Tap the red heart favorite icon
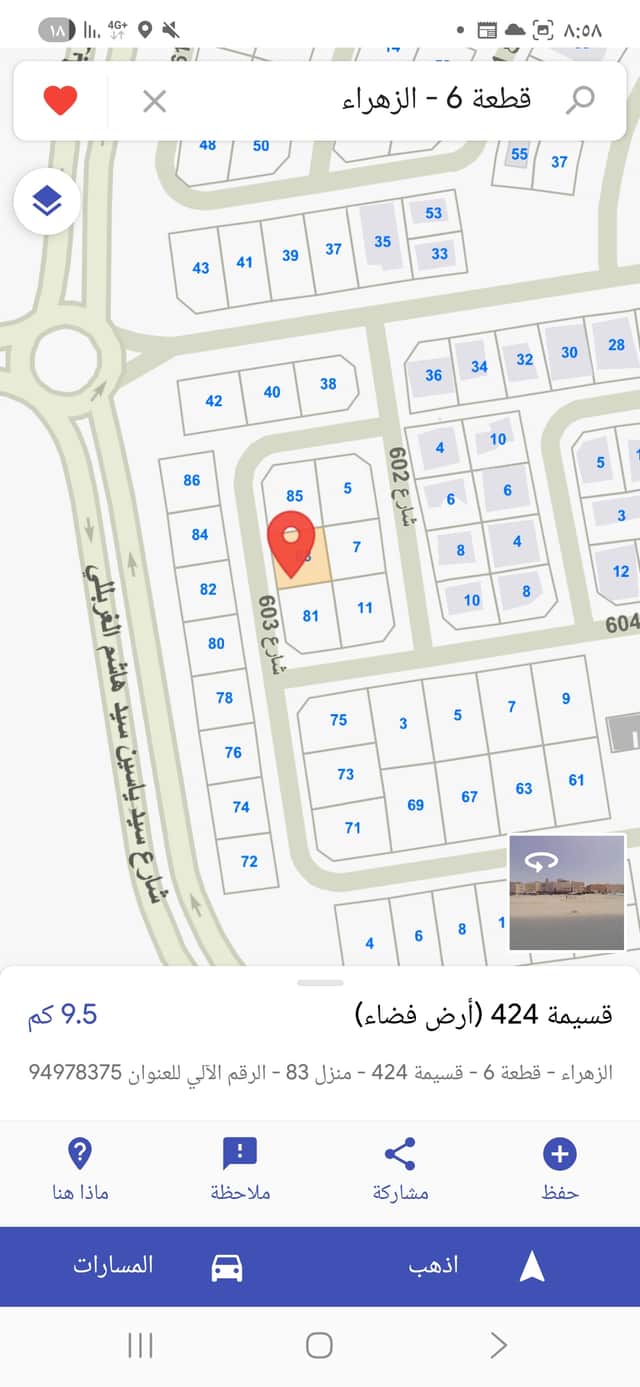 (60, 100)
